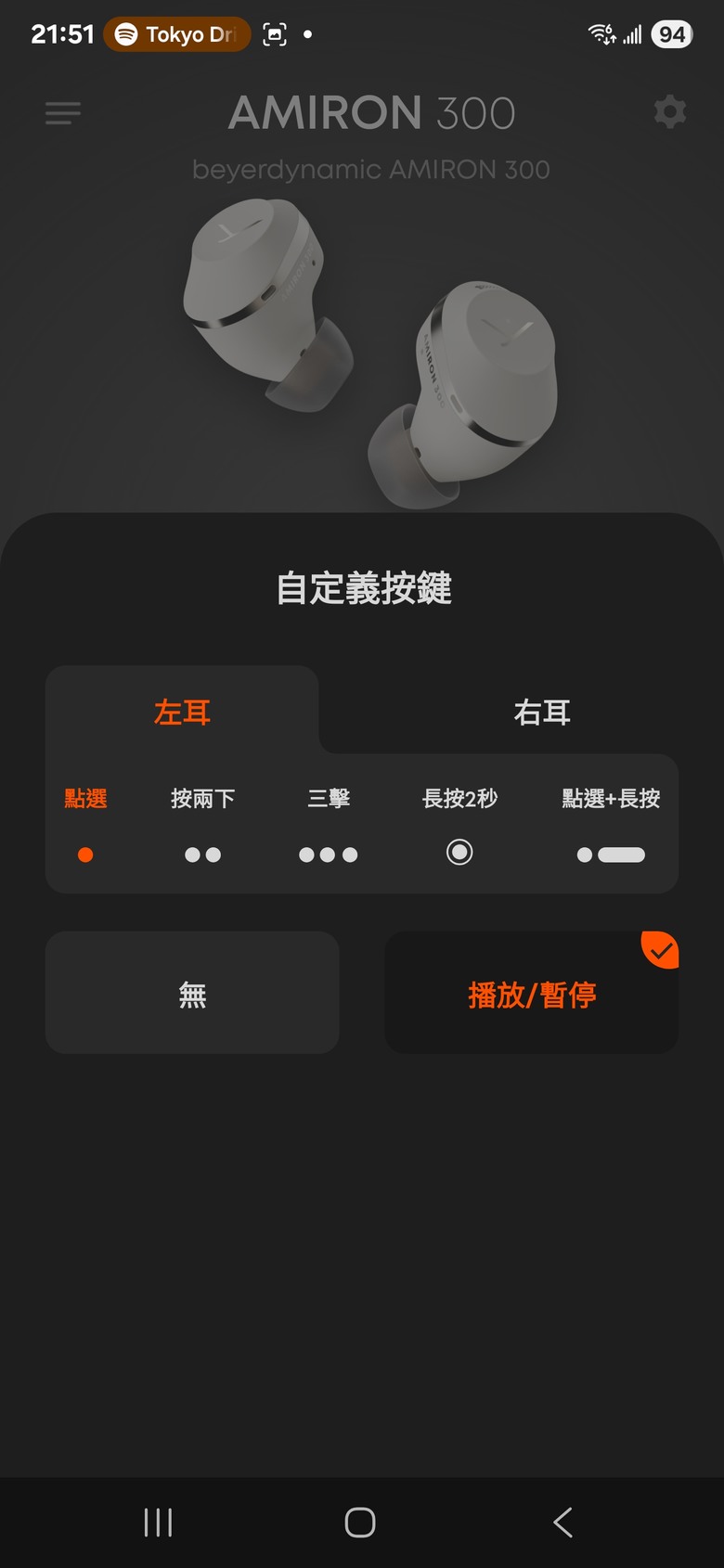The width and height of the screenshot is (724, 1568).
Task: Choose the 點選+長按 gesture
Action: point(611,824)
